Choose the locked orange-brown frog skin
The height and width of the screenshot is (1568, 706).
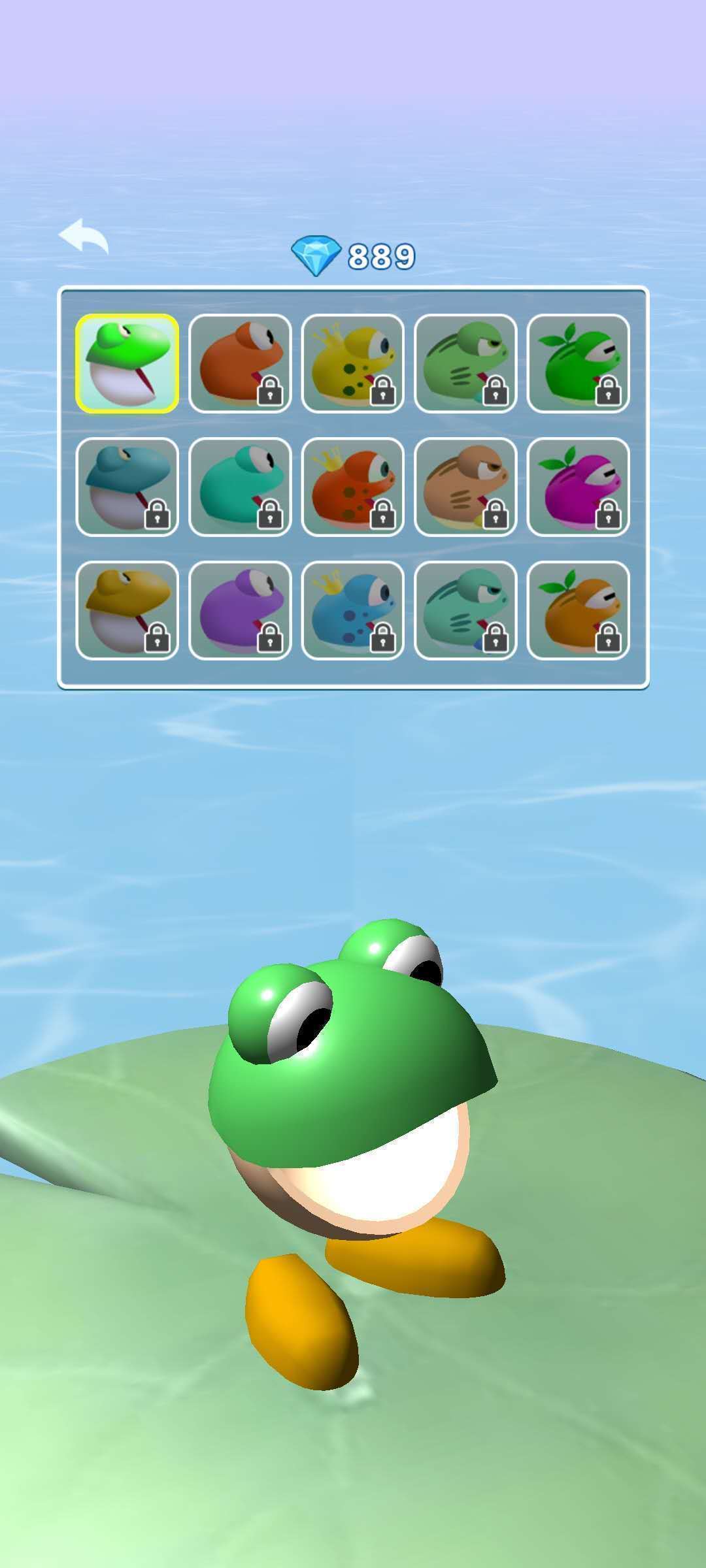(240, 364)
